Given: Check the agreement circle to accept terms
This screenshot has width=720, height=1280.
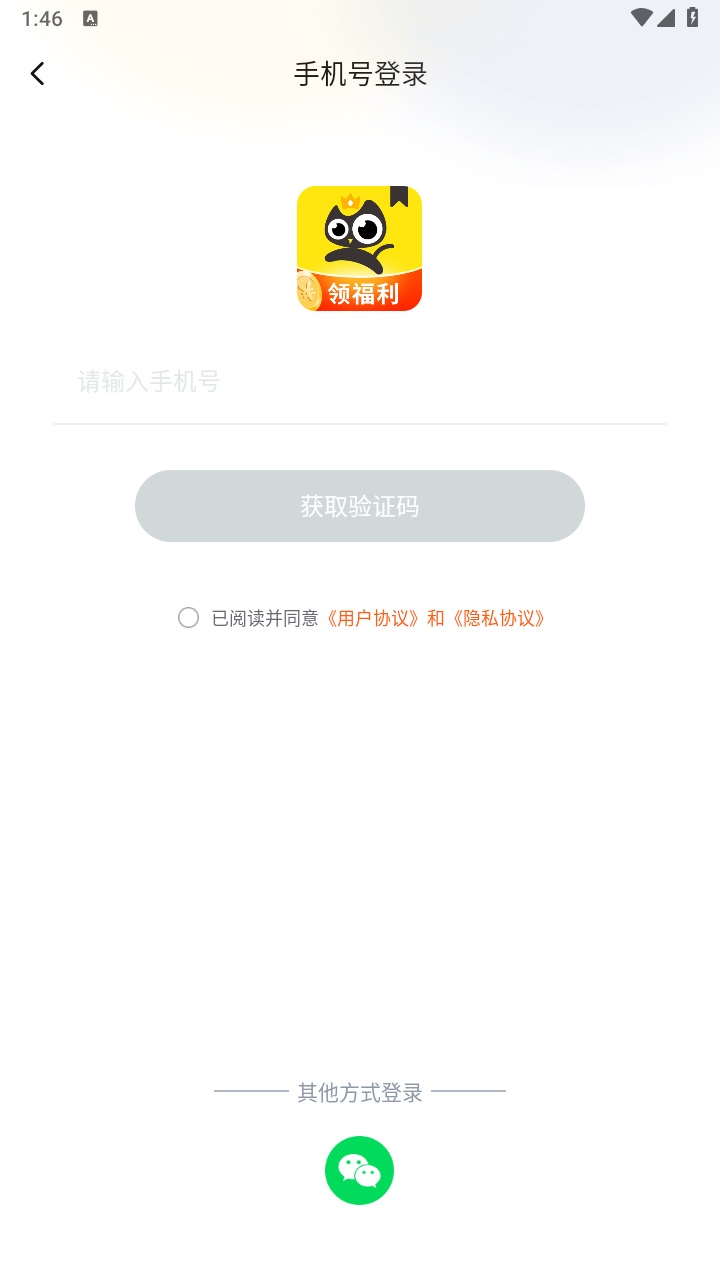Looking at the screenshot, I should click(188, 618).
